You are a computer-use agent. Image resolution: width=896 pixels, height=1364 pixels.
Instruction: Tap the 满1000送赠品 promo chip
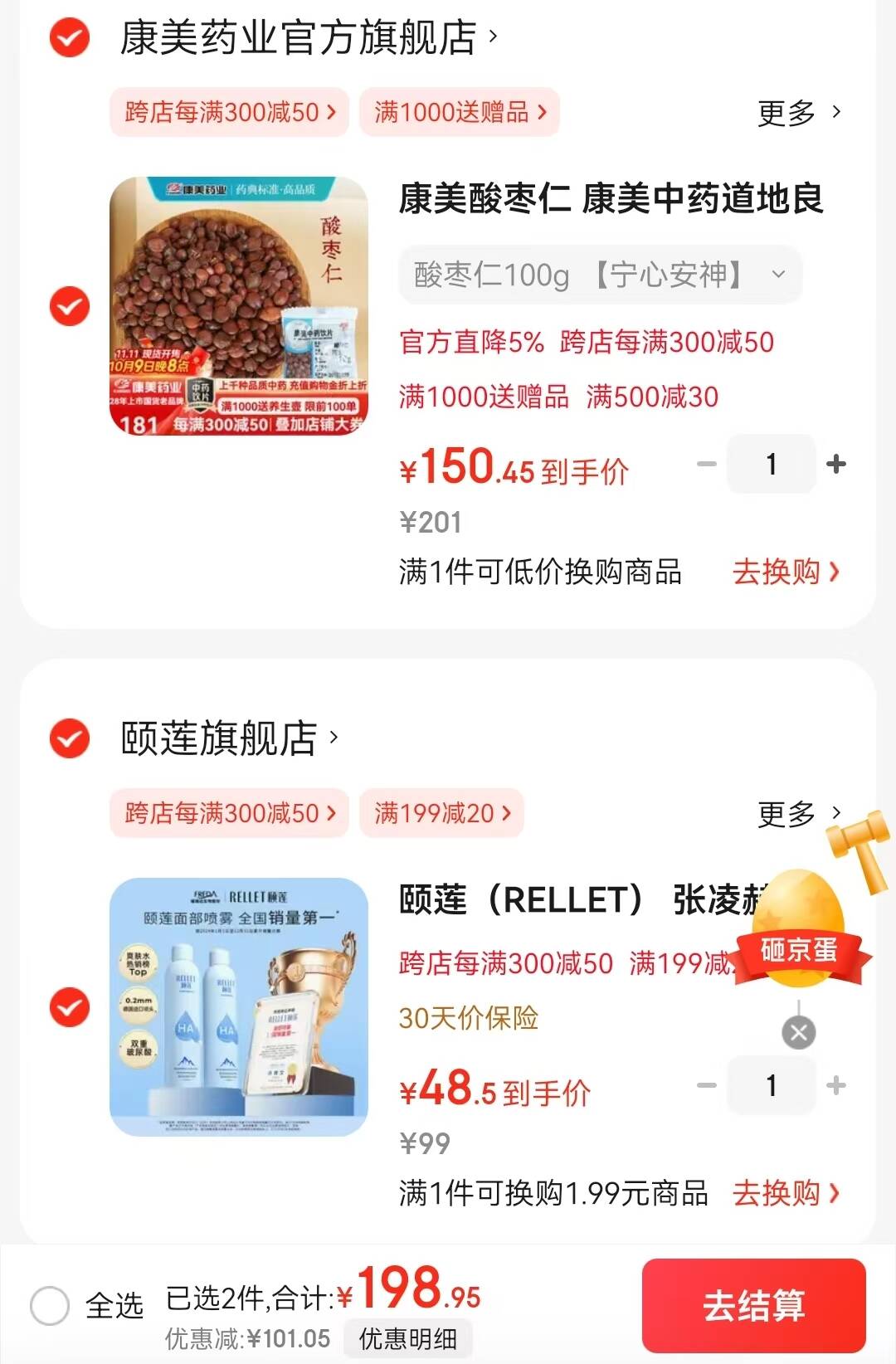point(460,112)
